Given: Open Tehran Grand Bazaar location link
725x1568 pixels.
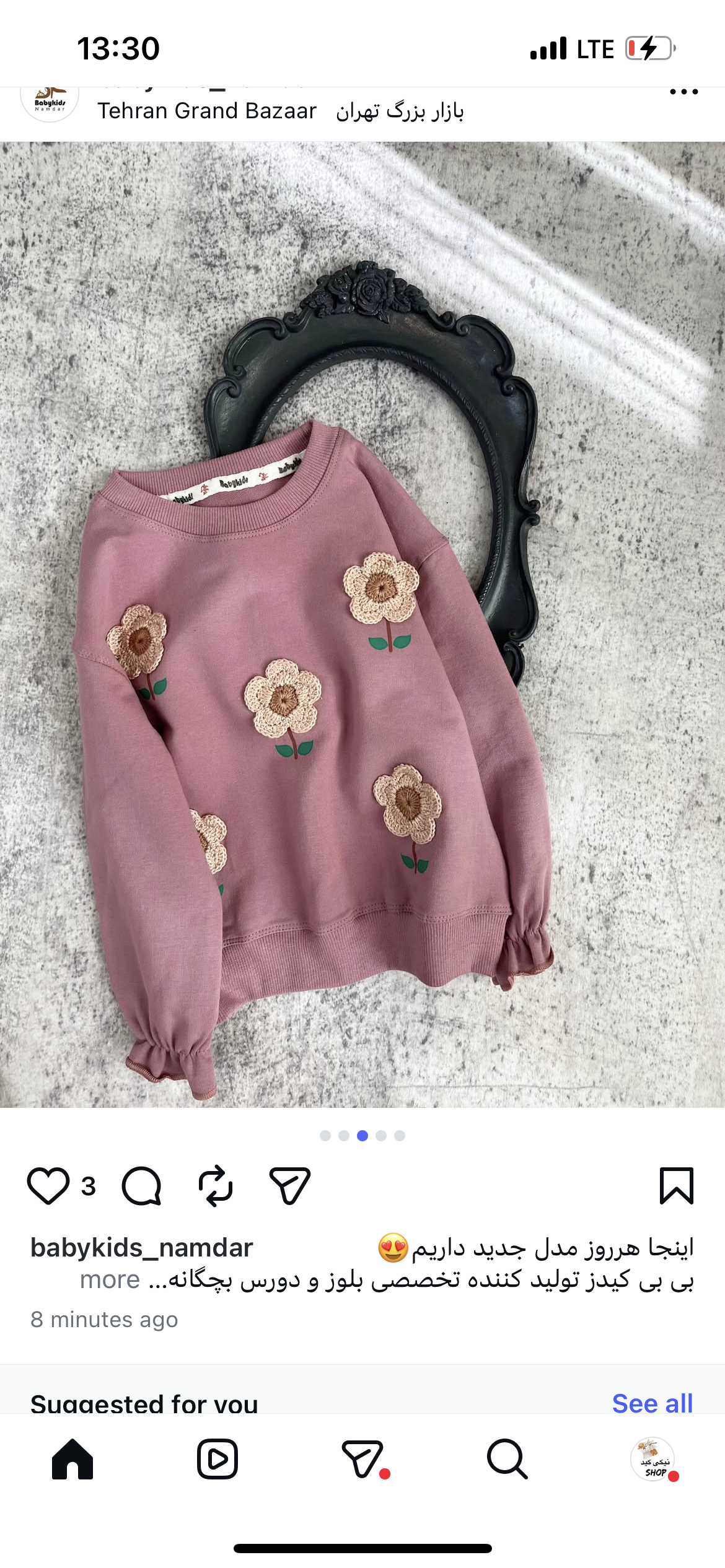Looking at the screenshot, I should 280,111.
